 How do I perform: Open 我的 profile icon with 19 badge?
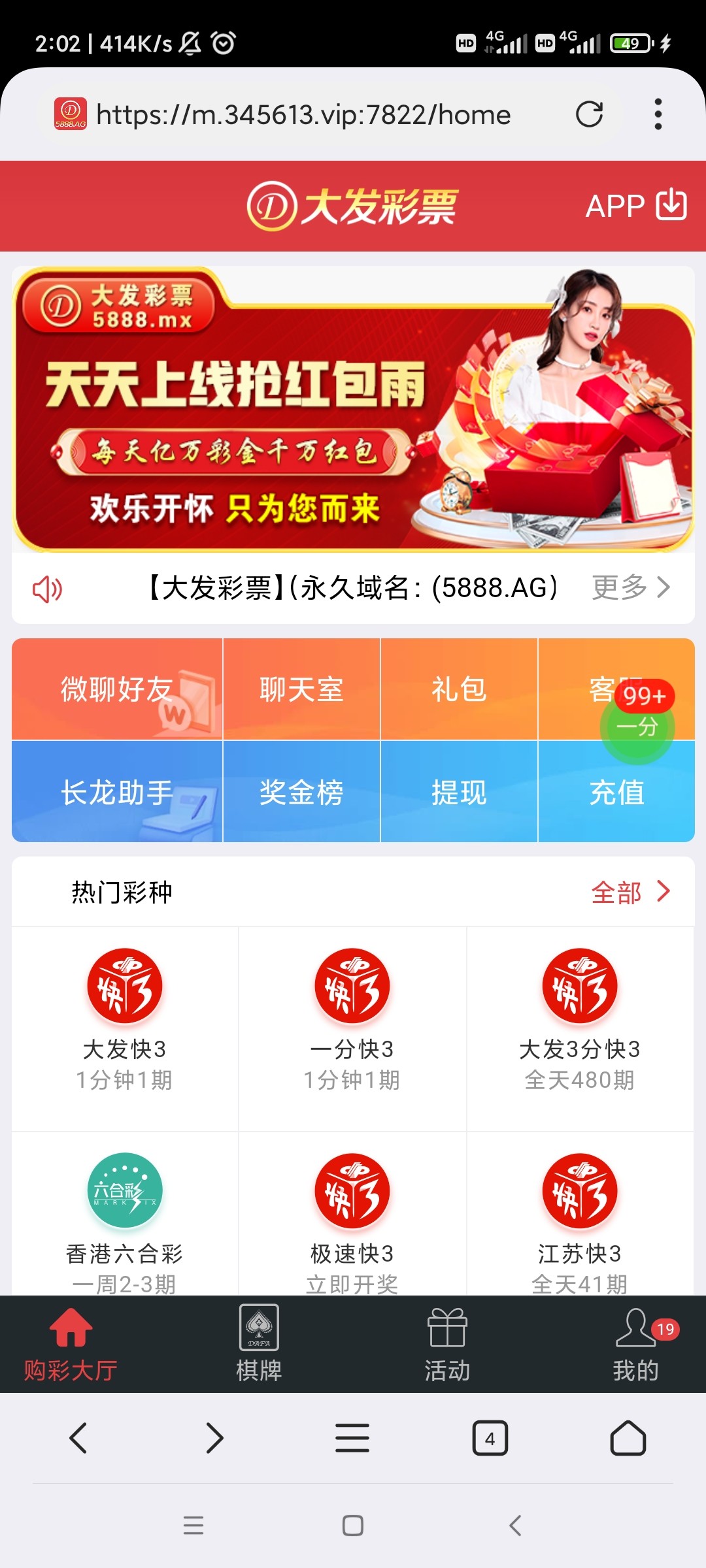[x=635, y=1333]
